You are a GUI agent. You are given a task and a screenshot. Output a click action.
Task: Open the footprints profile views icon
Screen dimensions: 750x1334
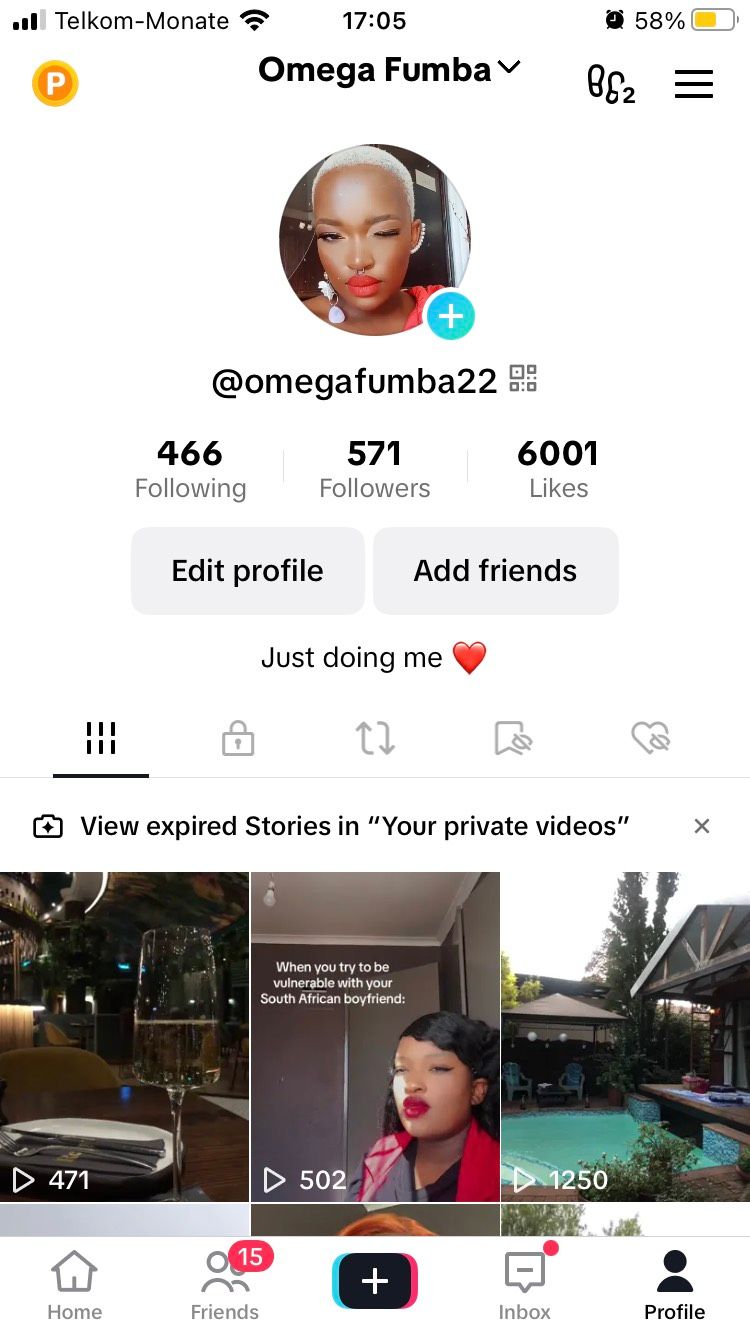pyautogui.click(x=610, y=84)
